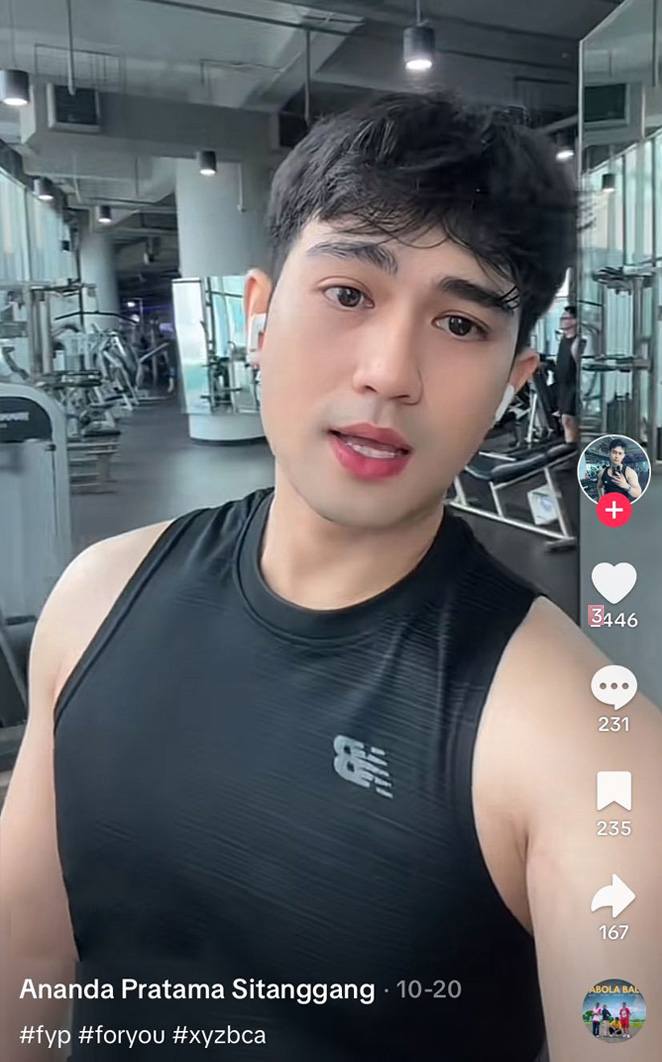
Task: Open the #xyzbca hashtag
Action: tap(219, 1035)
